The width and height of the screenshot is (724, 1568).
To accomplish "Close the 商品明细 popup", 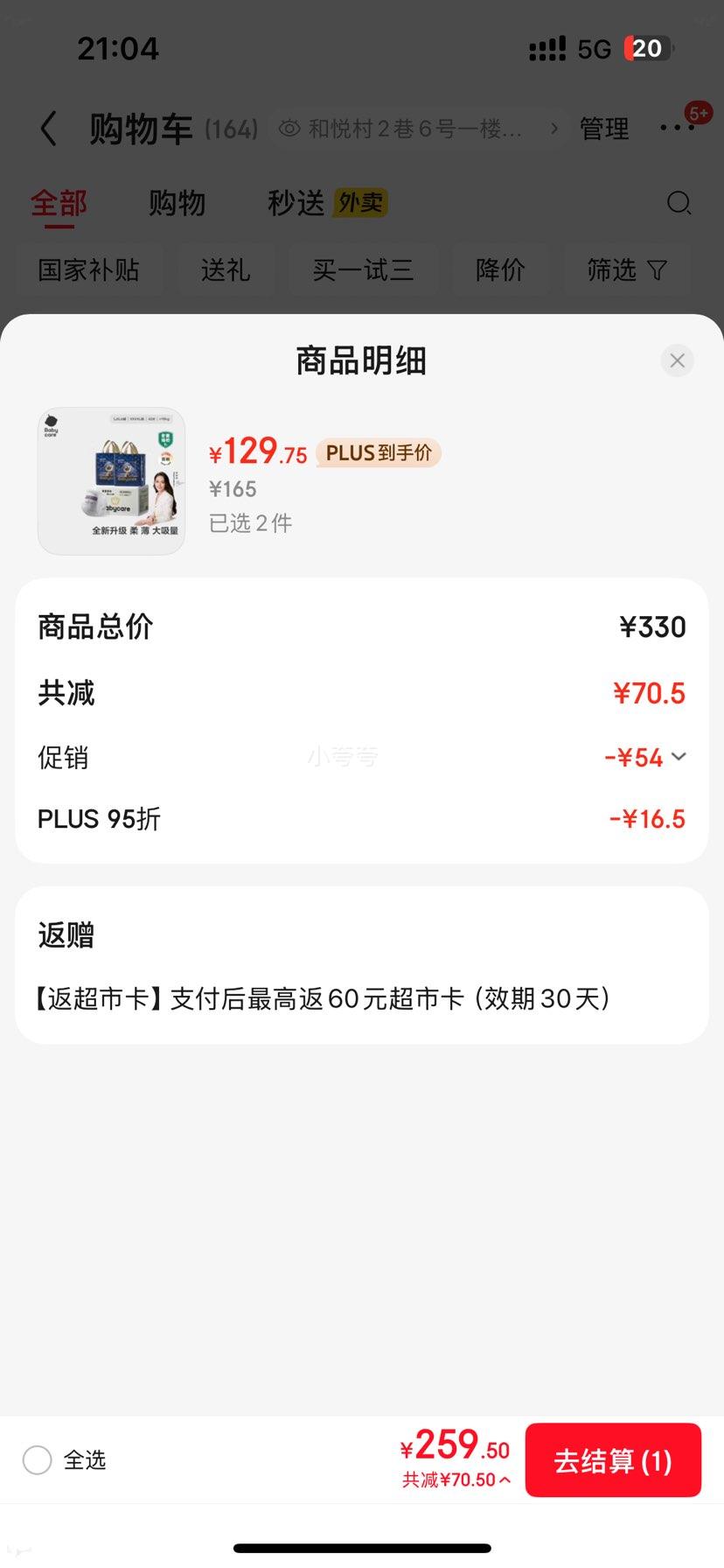I will point(677,360).
